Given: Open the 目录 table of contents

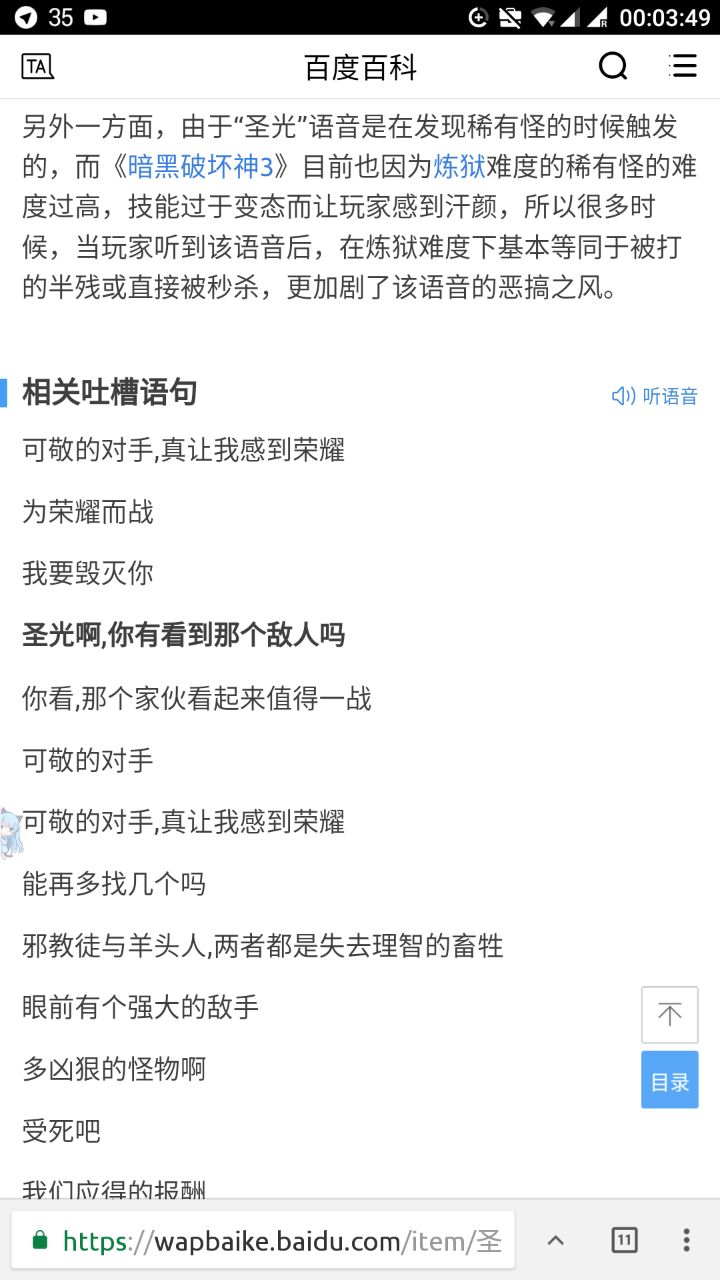Looking at the screenshot, I should click(x=669, y=1080).
